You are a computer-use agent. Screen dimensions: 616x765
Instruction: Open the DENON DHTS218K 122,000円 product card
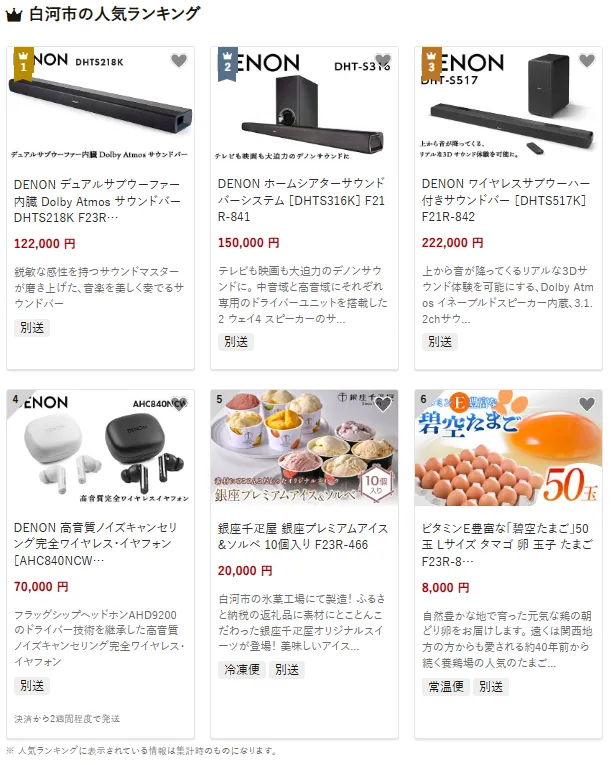click(x=101, y=201)
